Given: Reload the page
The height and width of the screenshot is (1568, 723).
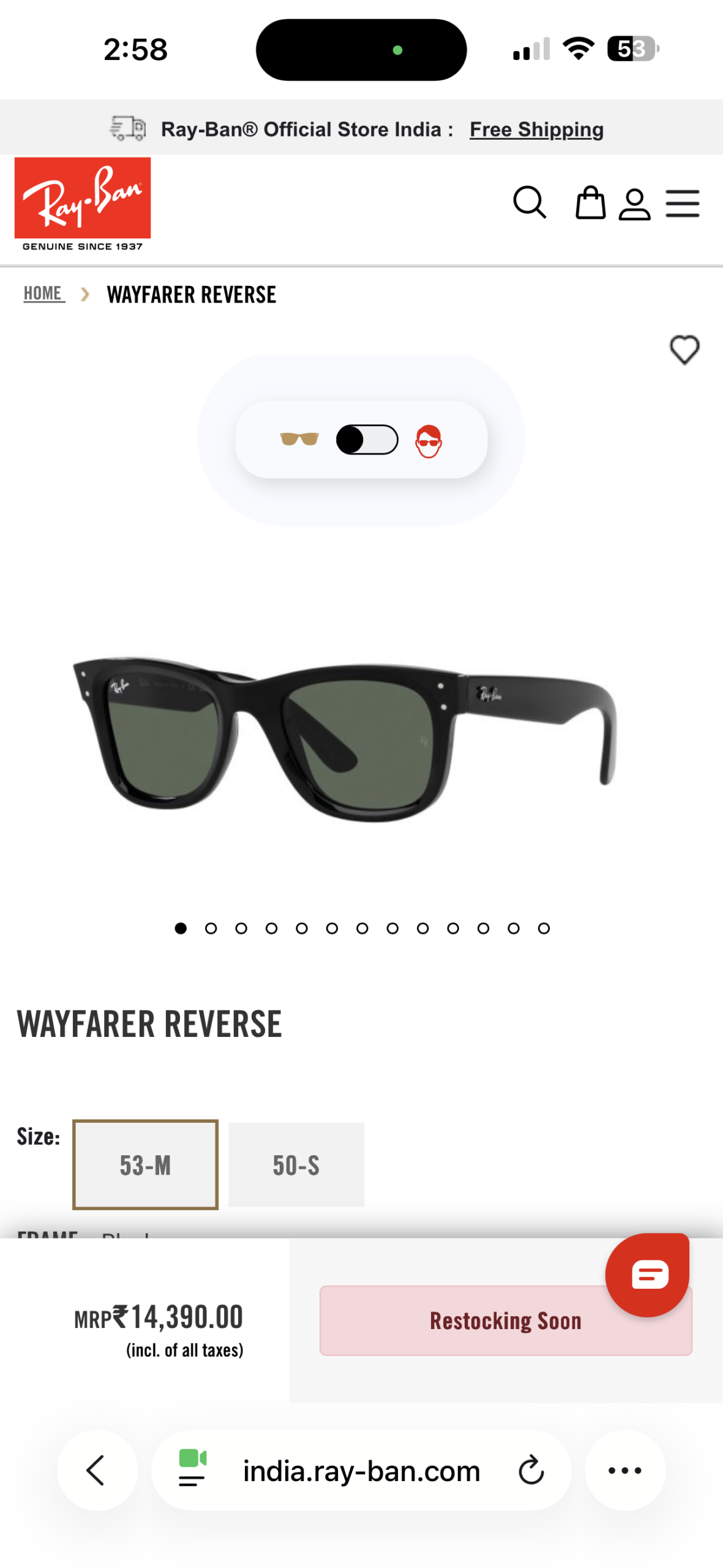Looking at the screenshot, I should click(531, 1470).
